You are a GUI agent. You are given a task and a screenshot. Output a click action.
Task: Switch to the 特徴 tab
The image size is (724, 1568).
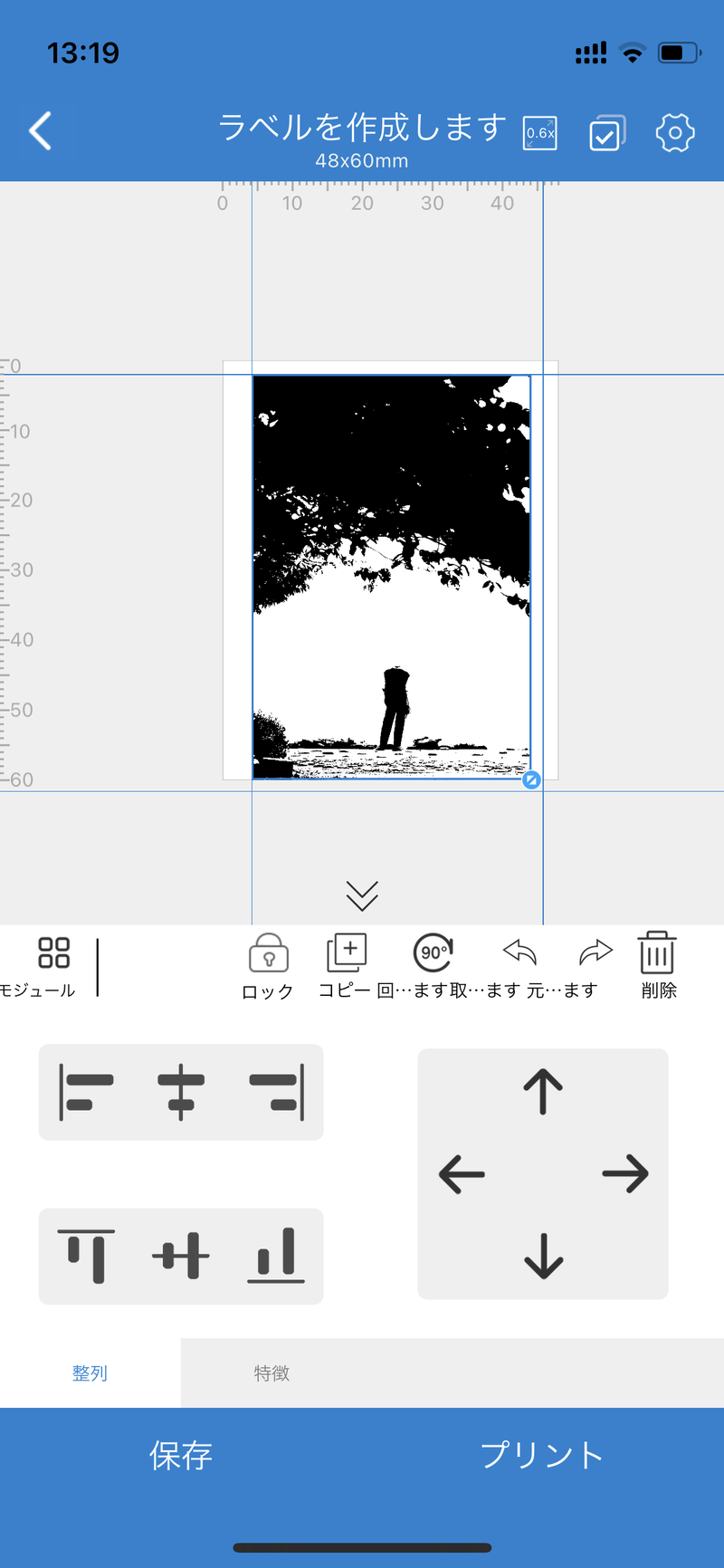[x=271, y=1373]
